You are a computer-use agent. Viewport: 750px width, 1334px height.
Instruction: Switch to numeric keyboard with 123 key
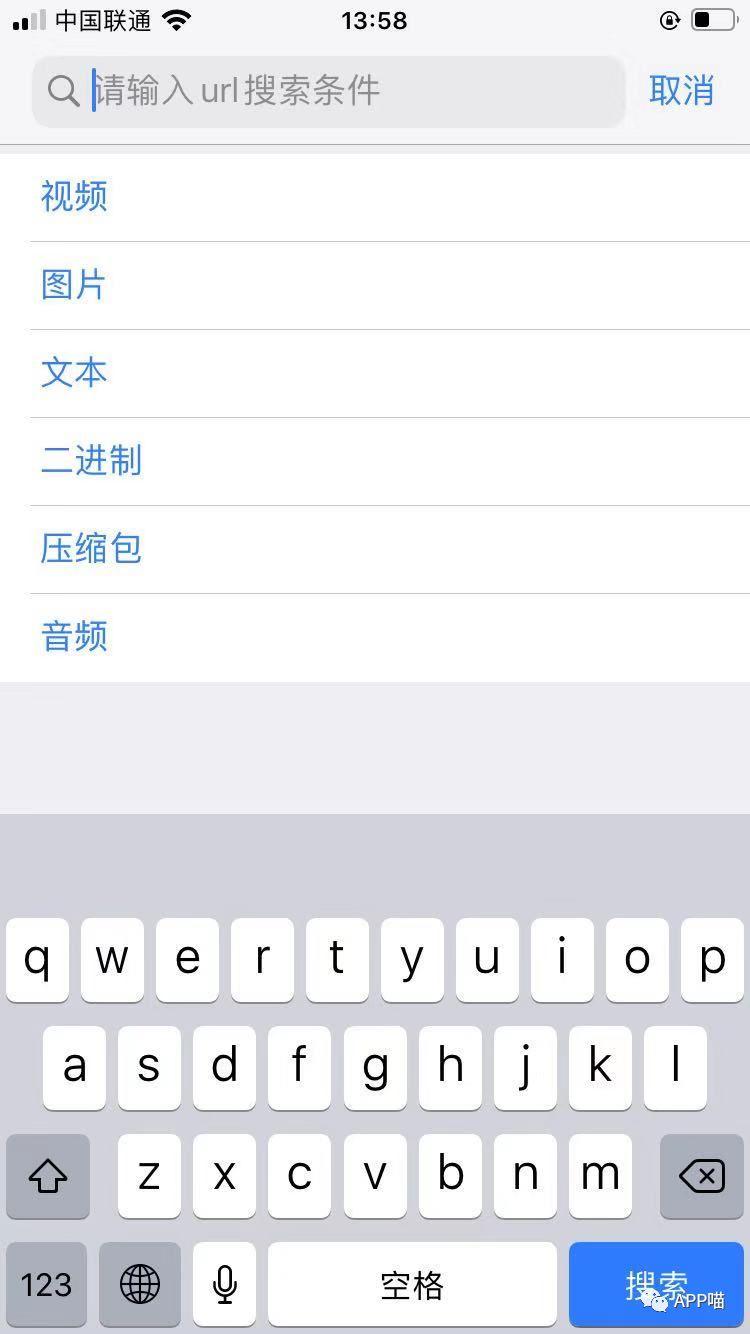[47, 1285]
